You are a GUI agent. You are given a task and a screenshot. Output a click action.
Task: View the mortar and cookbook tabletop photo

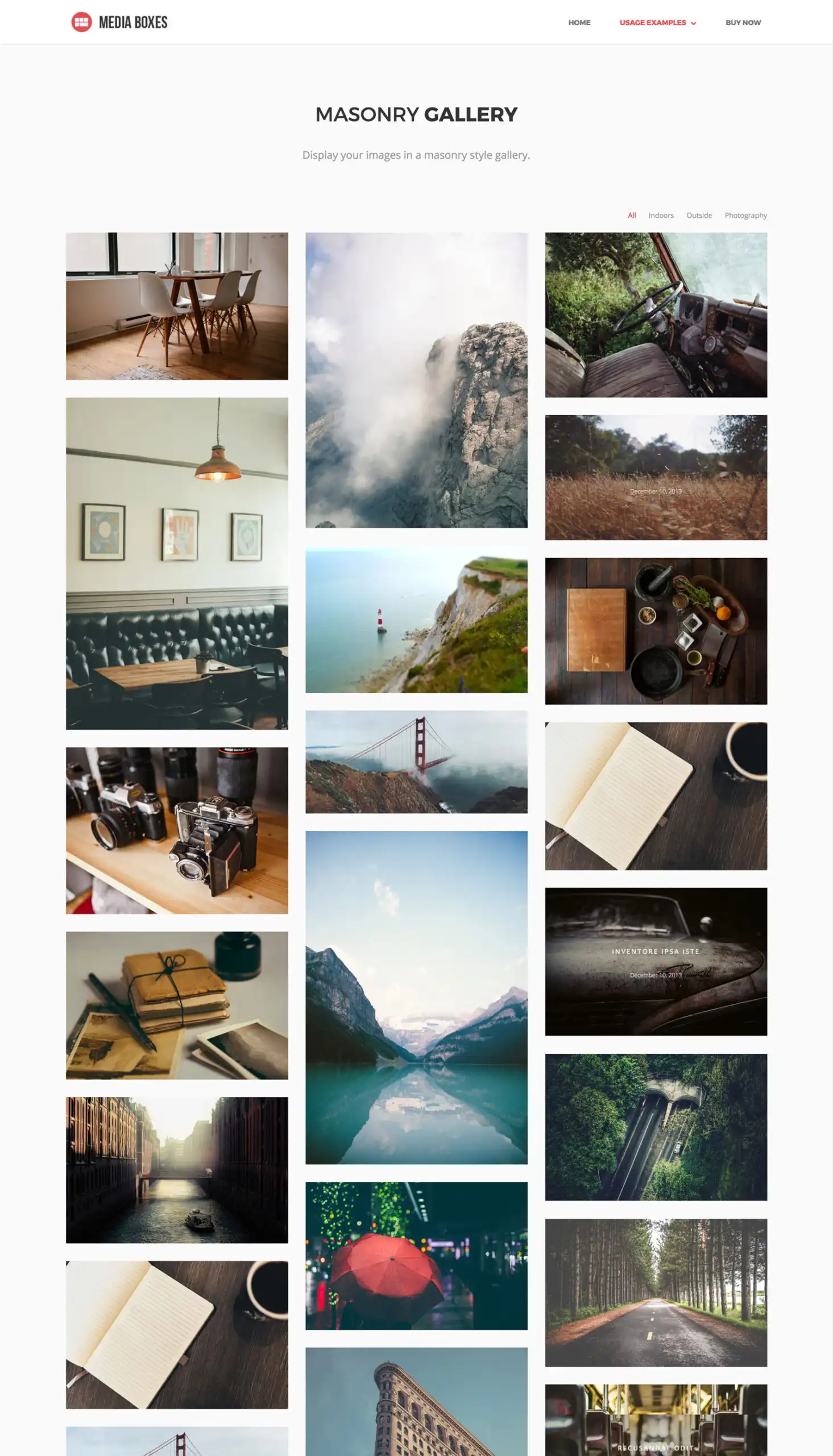[x=656, y=632]
